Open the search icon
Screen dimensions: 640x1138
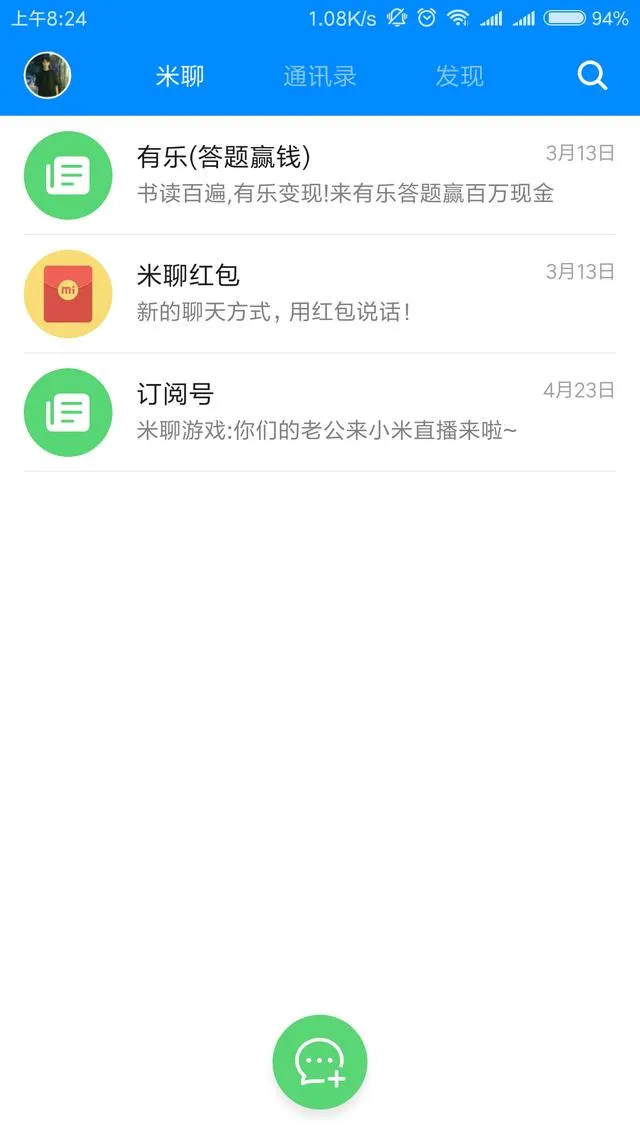[592, 76]
